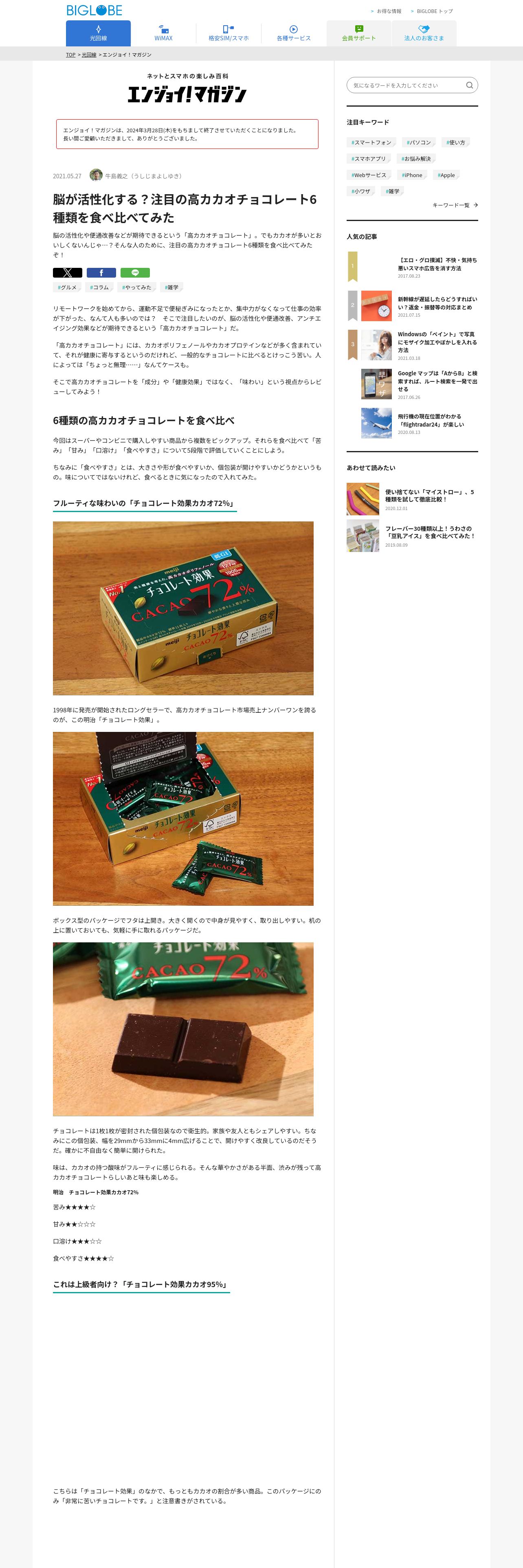Select the #グルメ article tag
This screenshot has width=523, height=1568.
[67, 287]
